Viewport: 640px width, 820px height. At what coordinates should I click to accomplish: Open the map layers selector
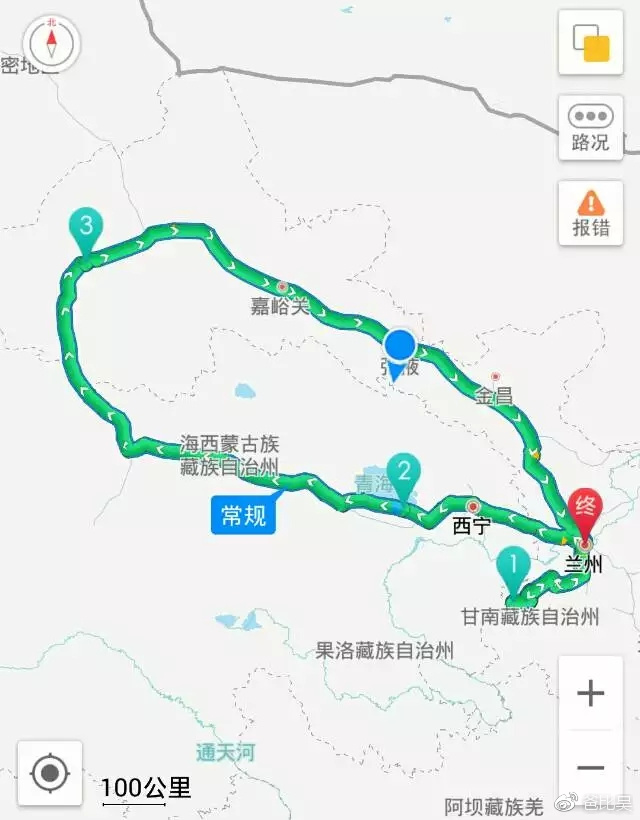[590, 42]
